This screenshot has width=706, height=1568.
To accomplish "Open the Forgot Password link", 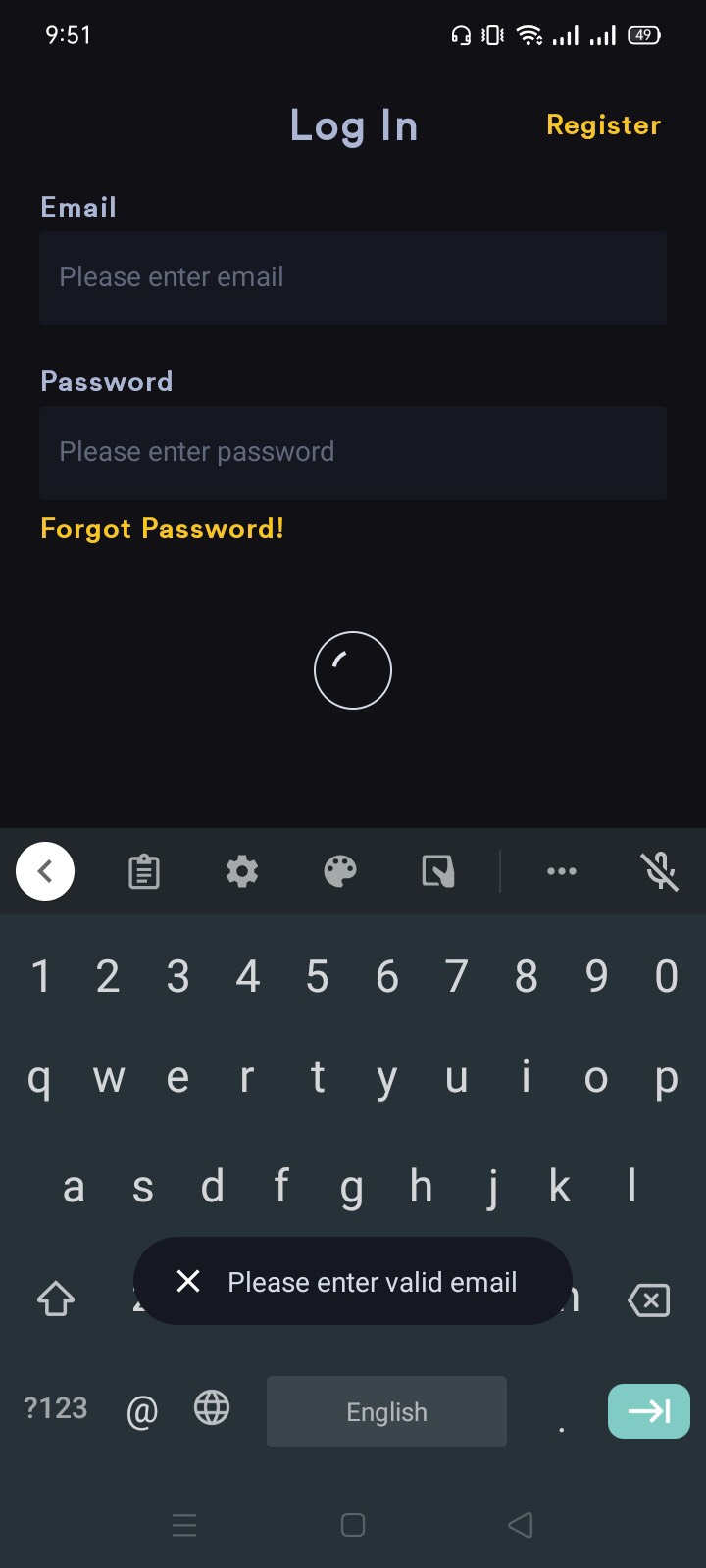I will coord(163,529).
